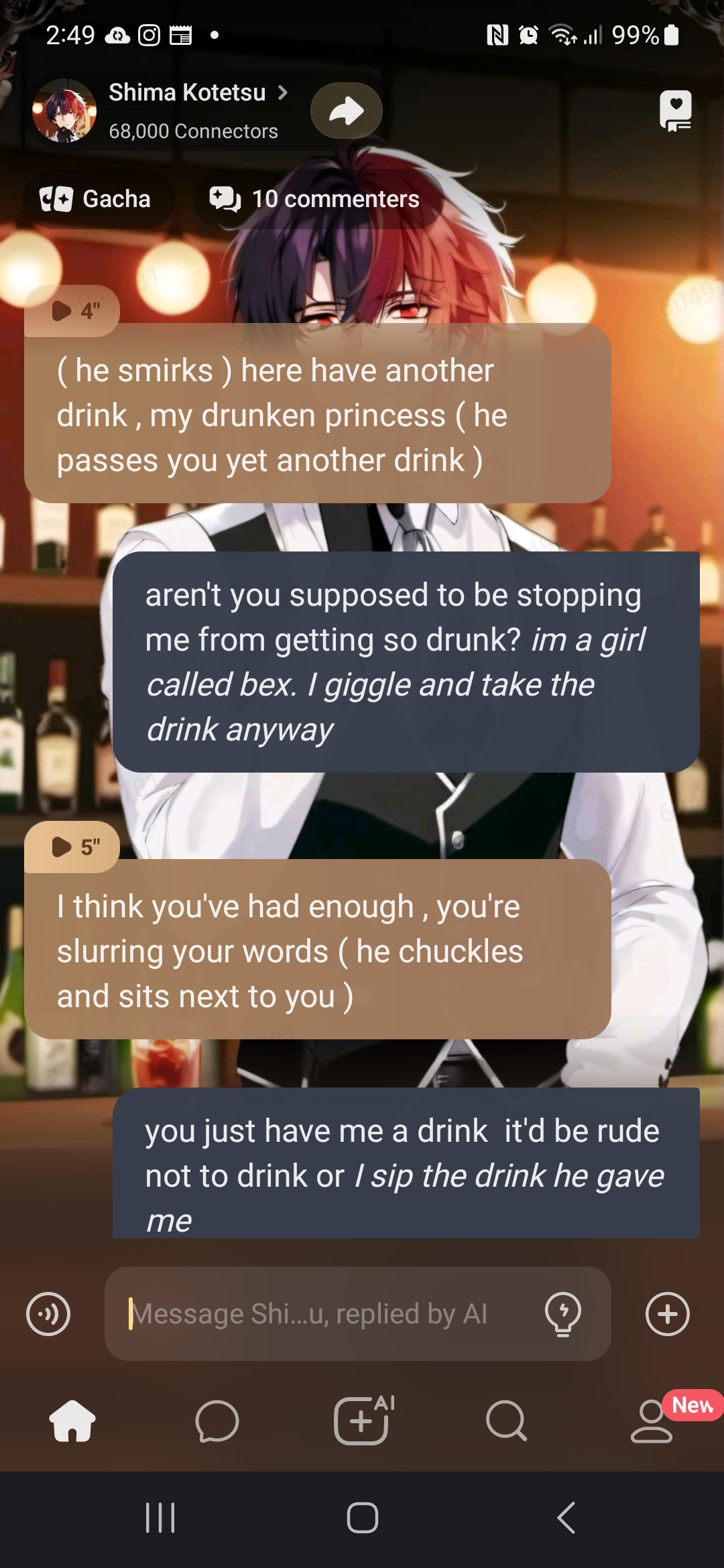The width and height of the screenshot is (724, 1568).
Task: Switch to the chats tab
Action: tap(217, 1421)
